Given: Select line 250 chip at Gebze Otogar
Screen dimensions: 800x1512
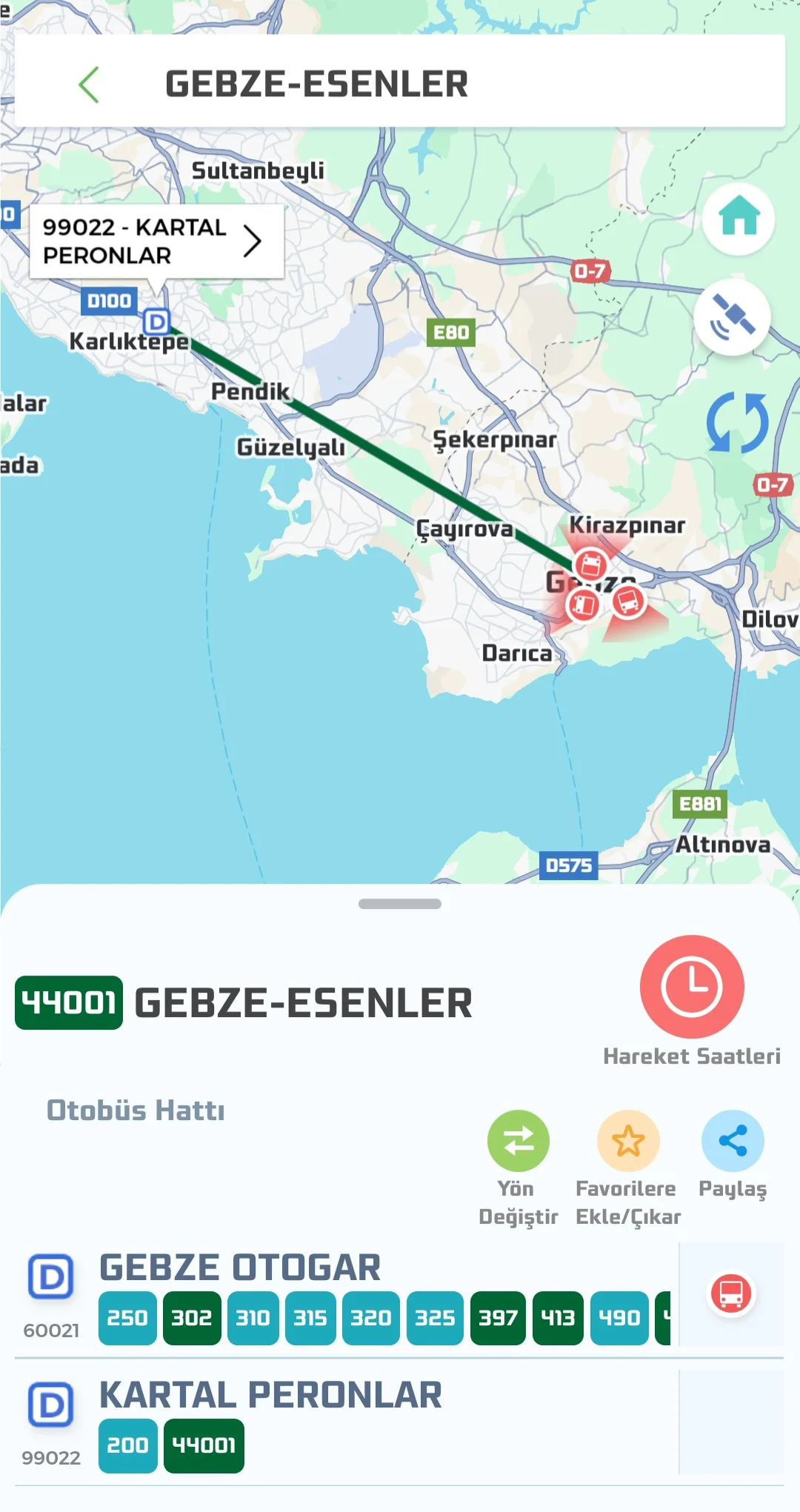Looking at the screenshot, I should (x=127, y=1318).
